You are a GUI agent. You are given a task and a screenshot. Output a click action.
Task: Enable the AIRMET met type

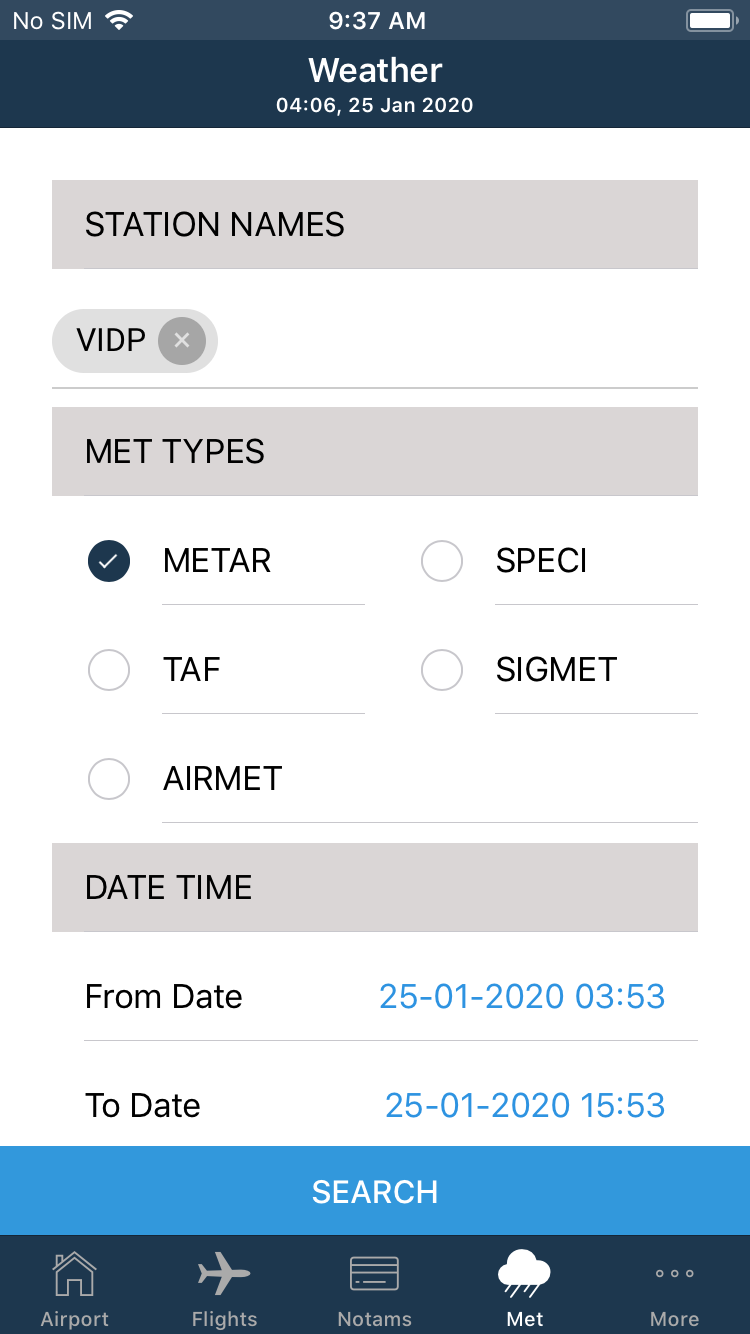(x=108, y=779)
